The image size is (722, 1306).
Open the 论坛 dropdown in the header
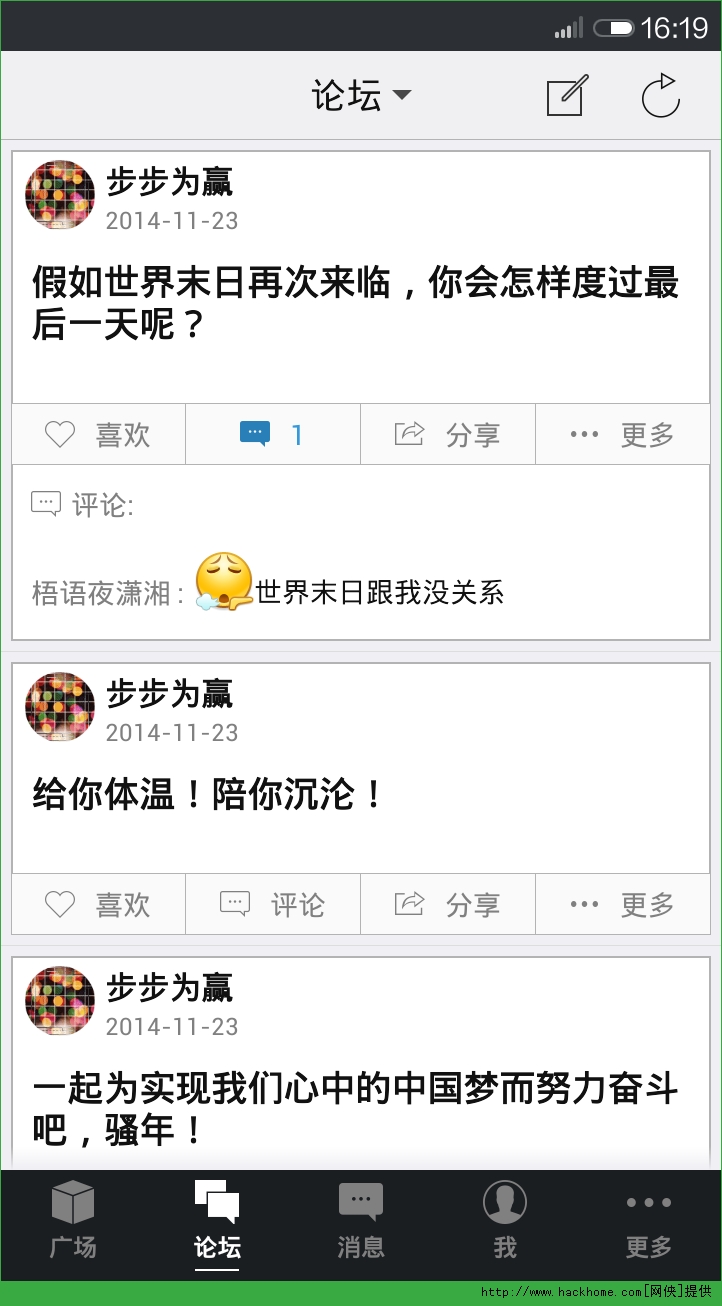point(360,96)
